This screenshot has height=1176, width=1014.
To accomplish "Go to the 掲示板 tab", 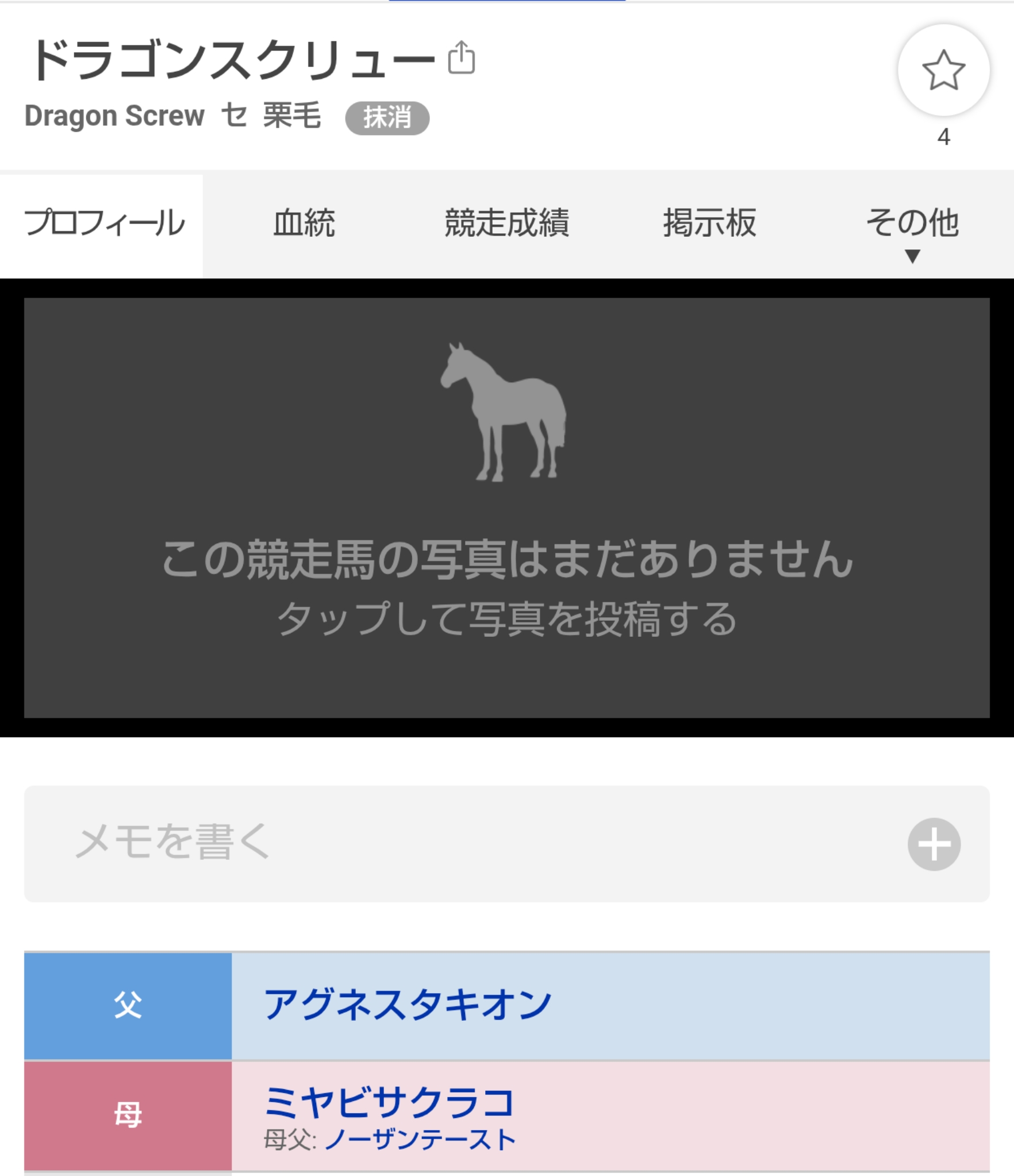I will (709, 223).
